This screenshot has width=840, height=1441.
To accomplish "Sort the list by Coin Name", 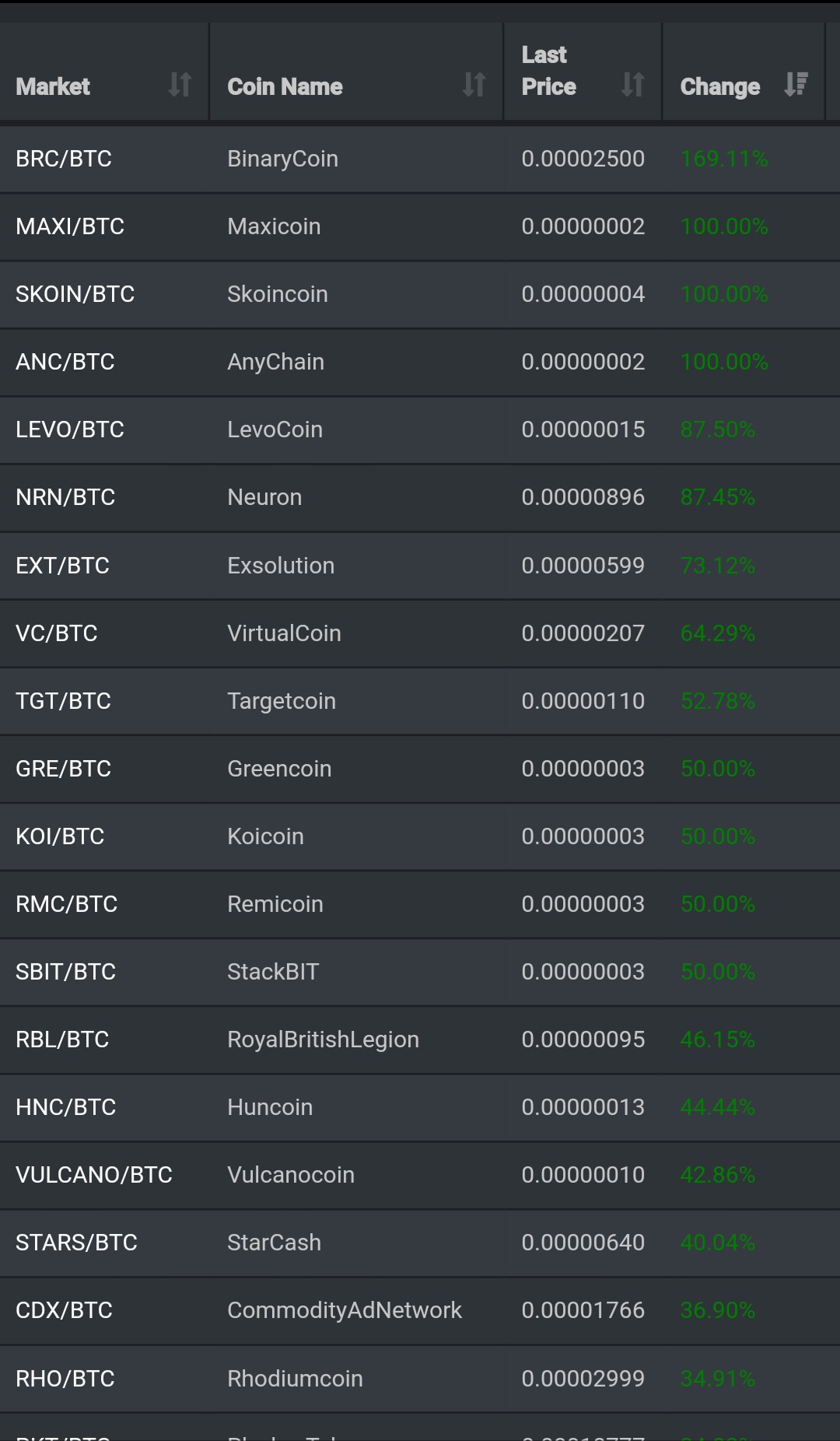I will [x=355, y=86].
